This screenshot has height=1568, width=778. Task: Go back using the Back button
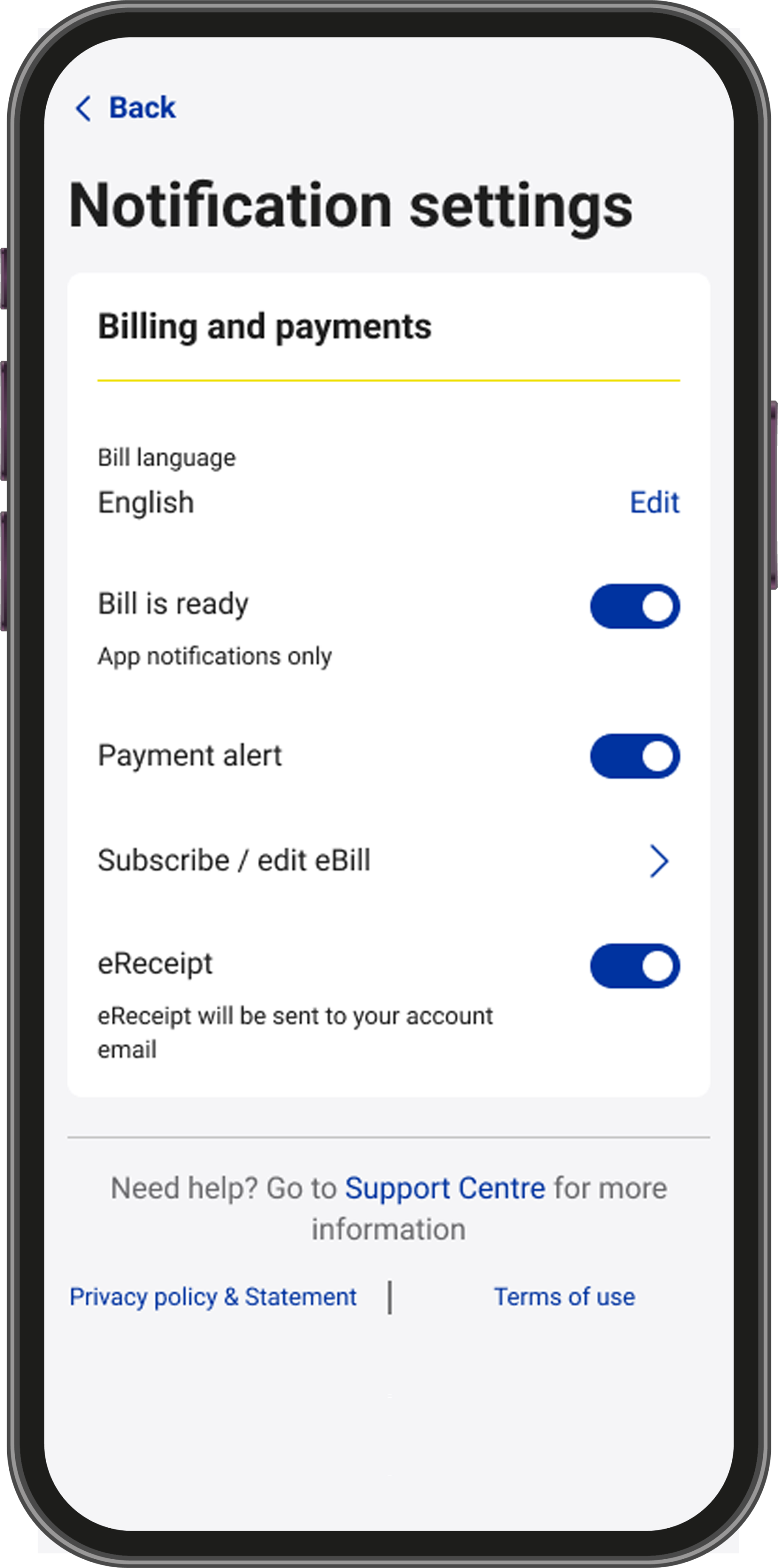tap(125, 108)
